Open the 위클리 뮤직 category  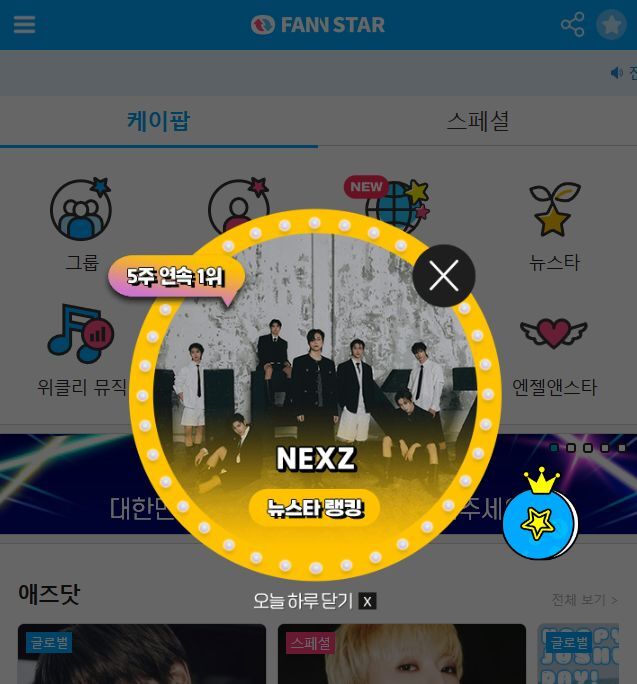81,350
